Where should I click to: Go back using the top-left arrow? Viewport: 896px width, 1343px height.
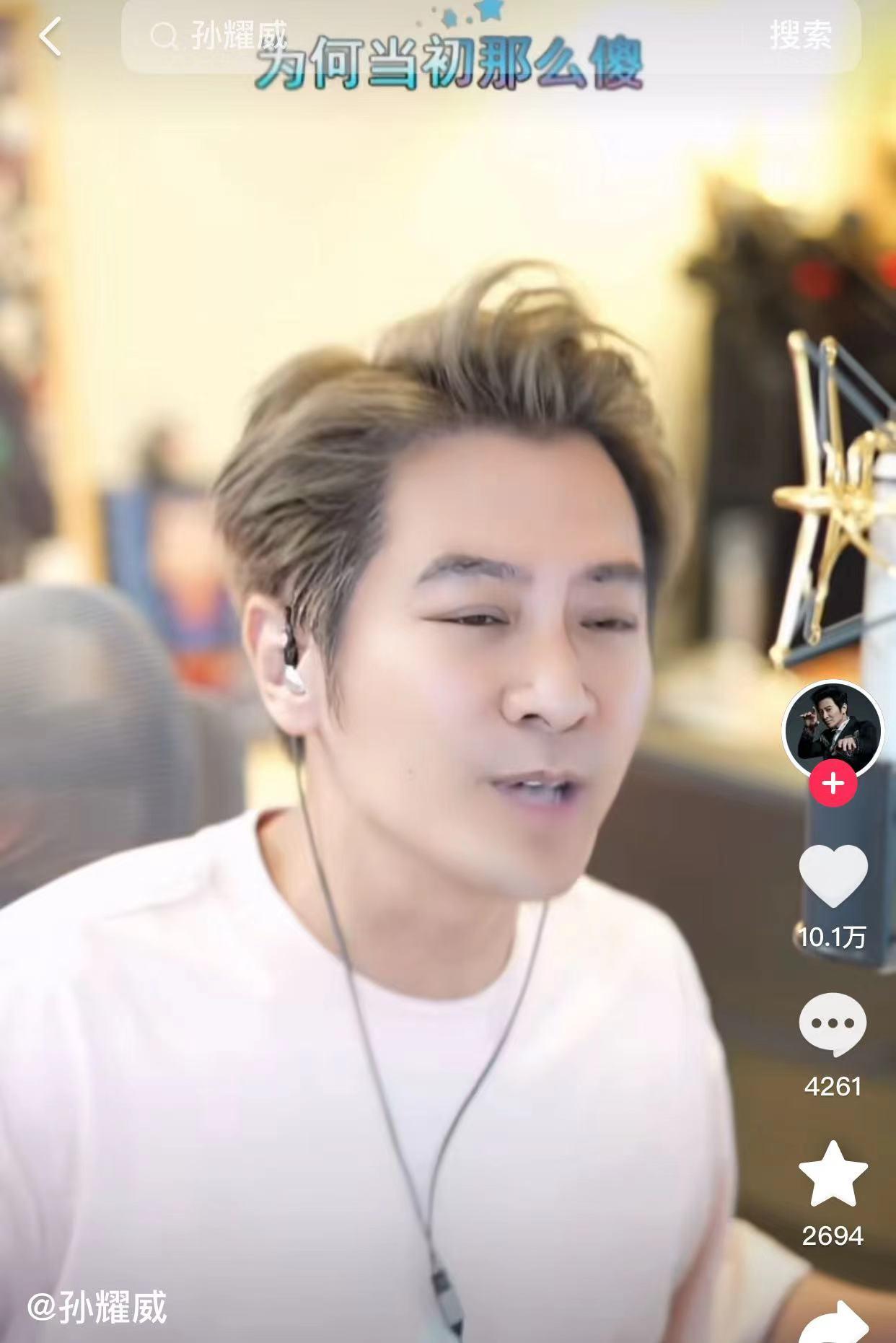pos(50,36)
